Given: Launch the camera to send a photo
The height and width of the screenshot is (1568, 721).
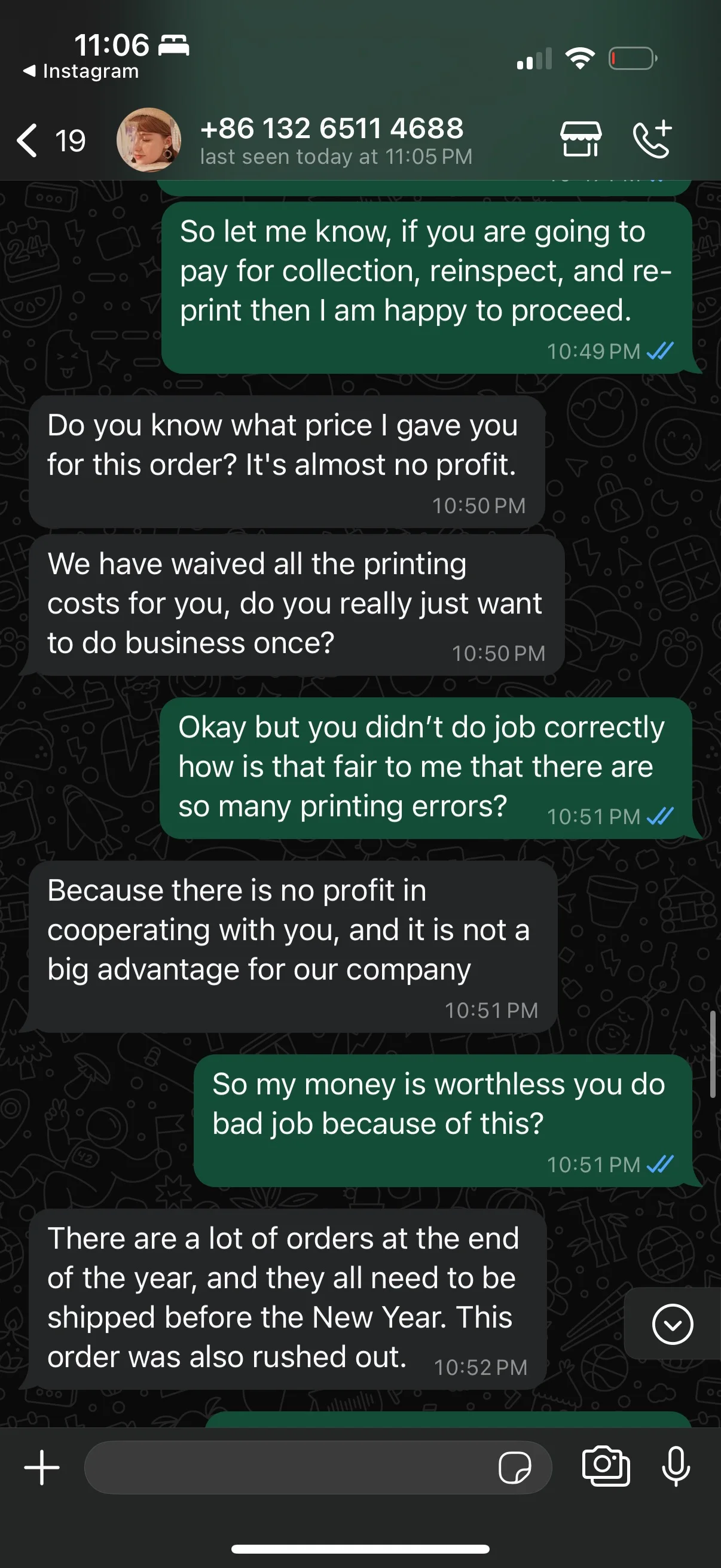Looking at the screenshot, I should tap(606, 1466).
